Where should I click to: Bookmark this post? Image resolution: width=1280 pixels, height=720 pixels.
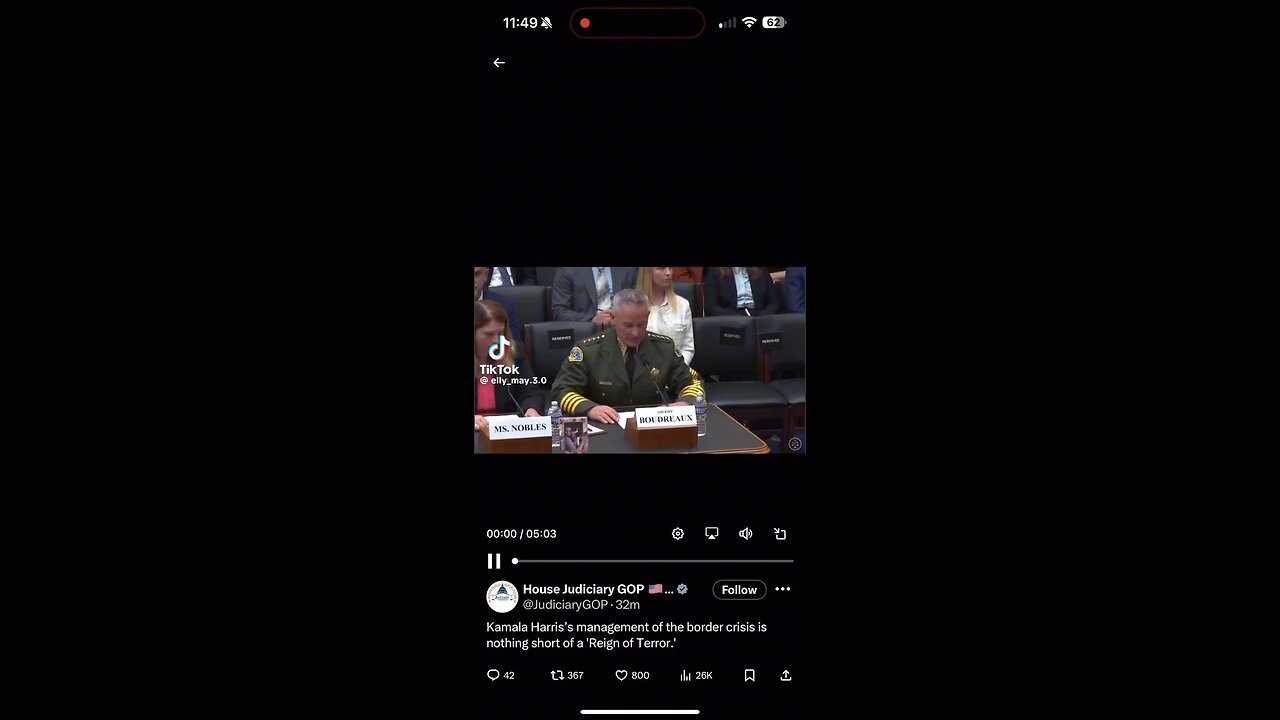pyautogui.click(x=749, y=675)
